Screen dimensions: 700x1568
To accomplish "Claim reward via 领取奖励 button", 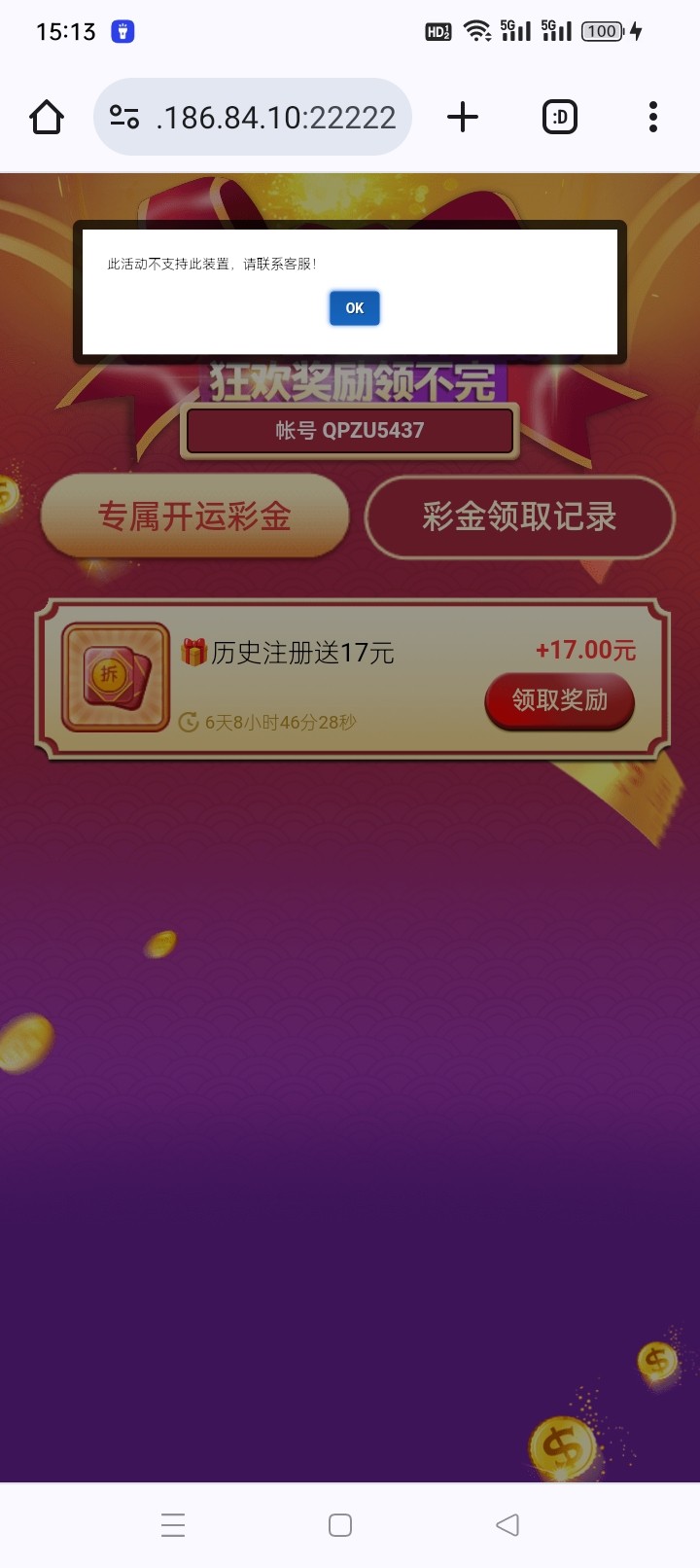I will [559, 700].
